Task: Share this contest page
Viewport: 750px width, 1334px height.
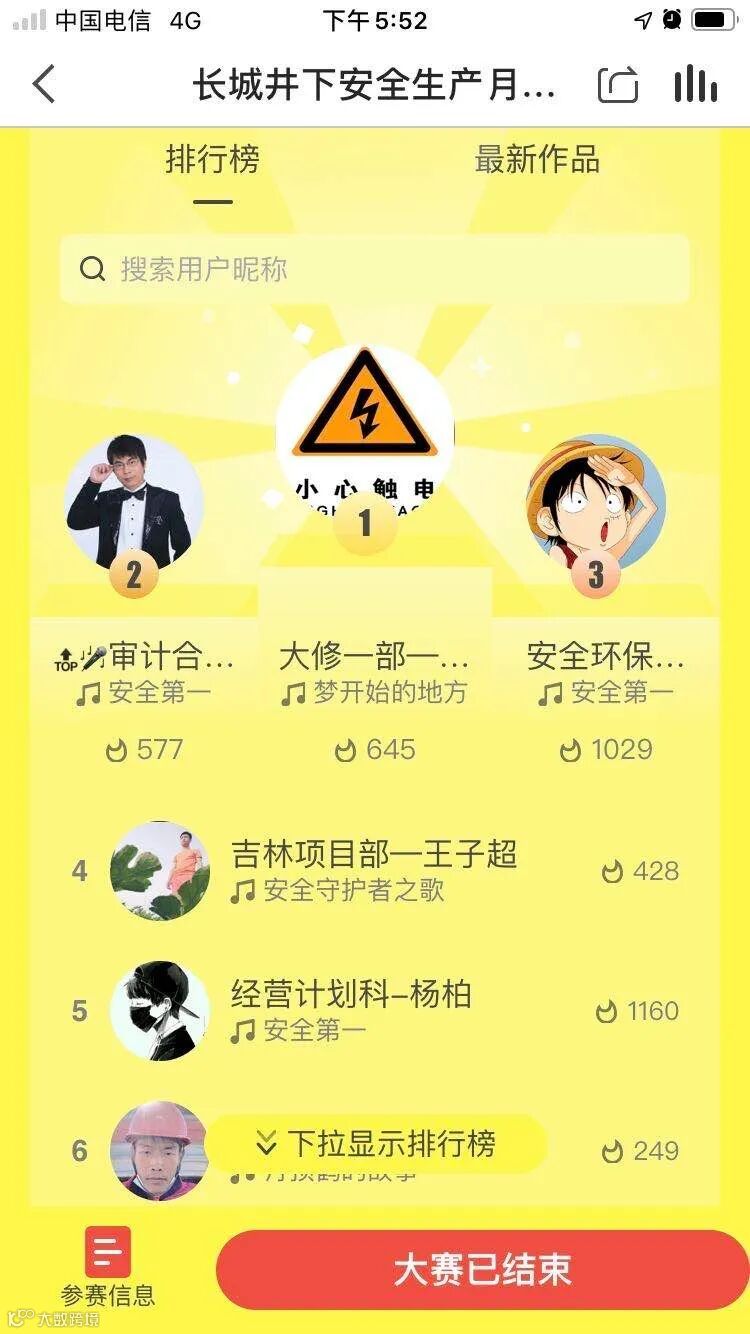Action: point(618,85)
